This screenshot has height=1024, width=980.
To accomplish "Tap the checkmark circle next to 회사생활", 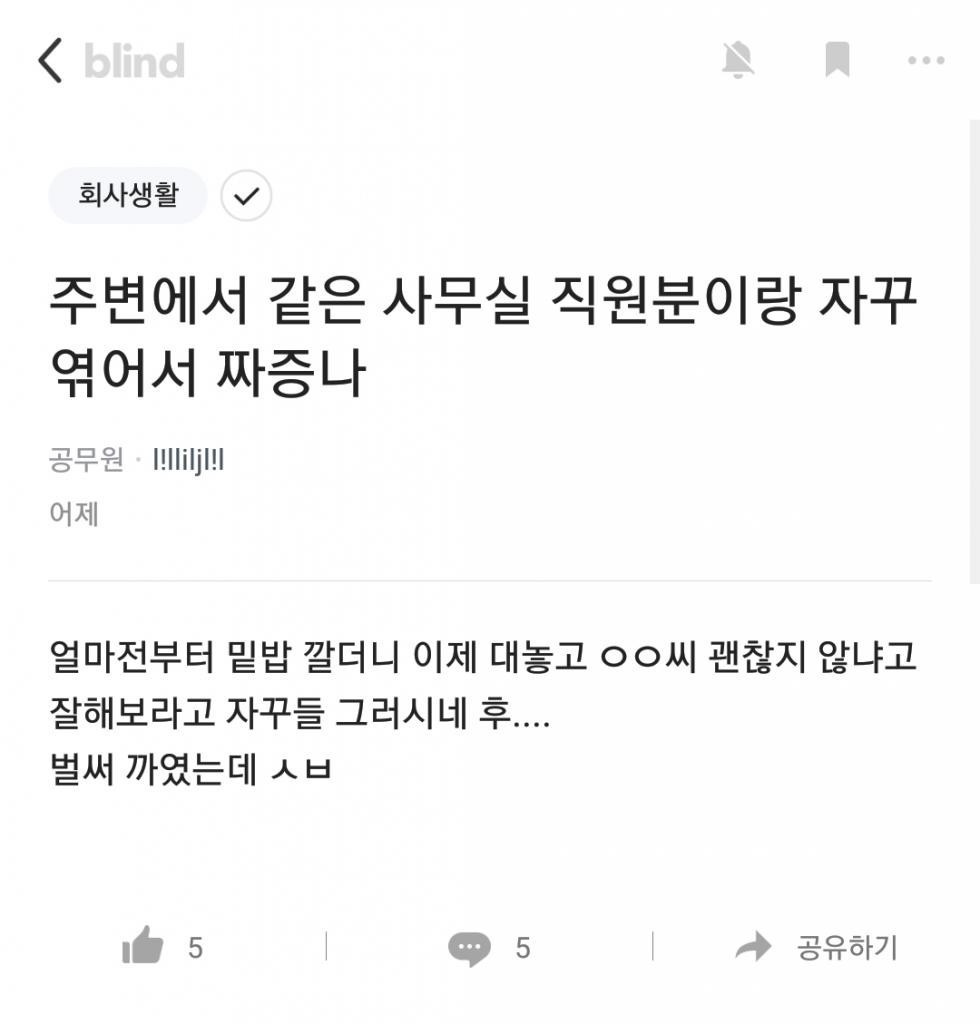I will 246,195.
